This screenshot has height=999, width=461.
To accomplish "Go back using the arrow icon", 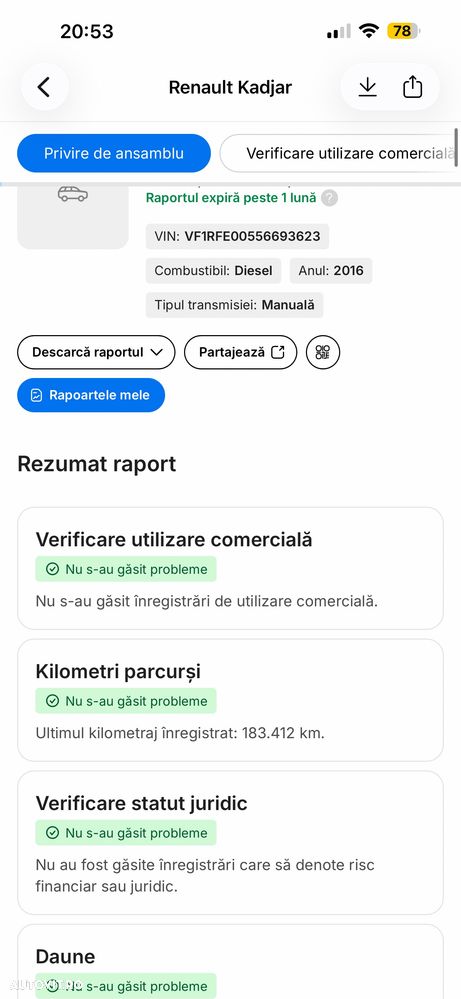I will point(44,87).
